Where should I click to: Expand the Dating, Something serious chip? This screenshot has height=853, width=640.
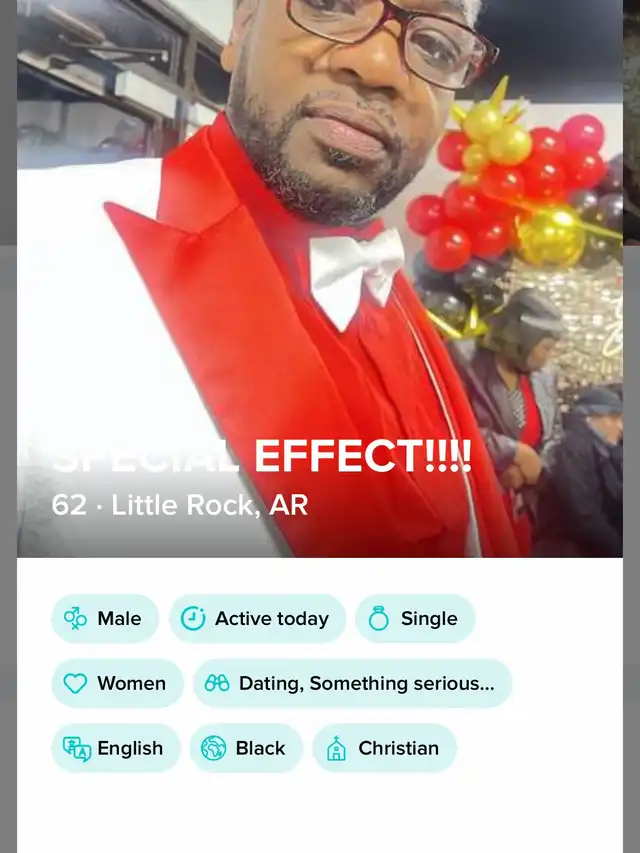[x=352, y=684]
